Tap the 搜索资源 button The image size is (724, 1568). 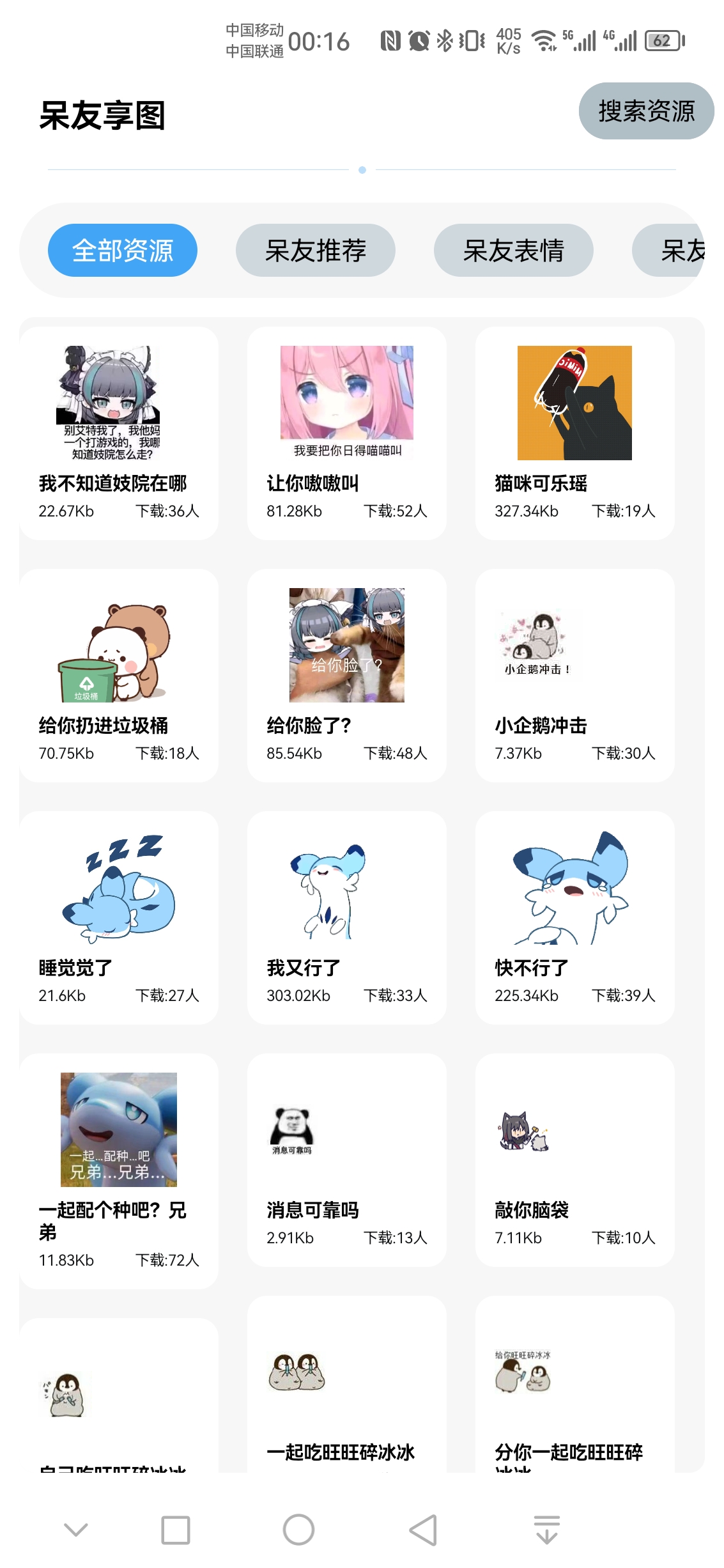point(645,111)
